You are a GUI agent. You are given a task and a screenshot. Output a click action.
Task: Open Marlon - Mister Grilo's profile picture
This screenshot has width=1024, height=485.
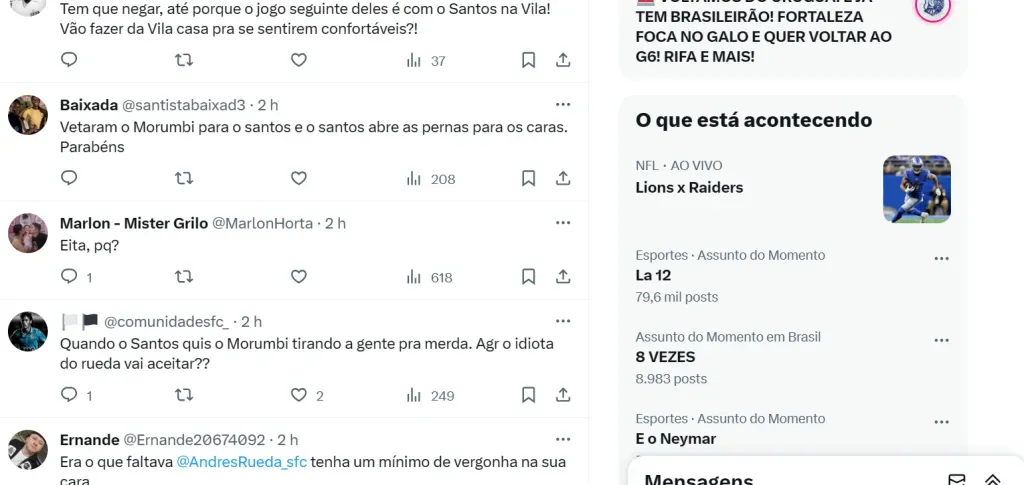tap(28, 233)
